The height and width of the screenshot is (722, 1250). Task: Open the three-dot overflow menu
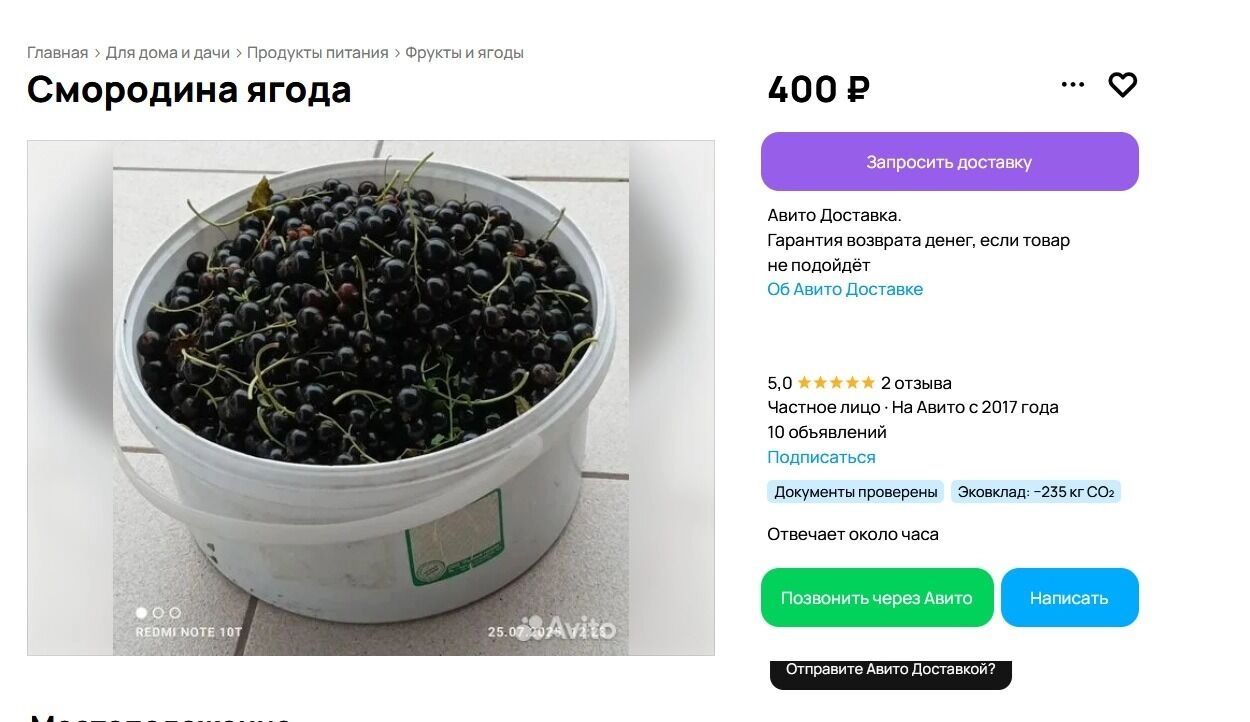click(1072, 85)
